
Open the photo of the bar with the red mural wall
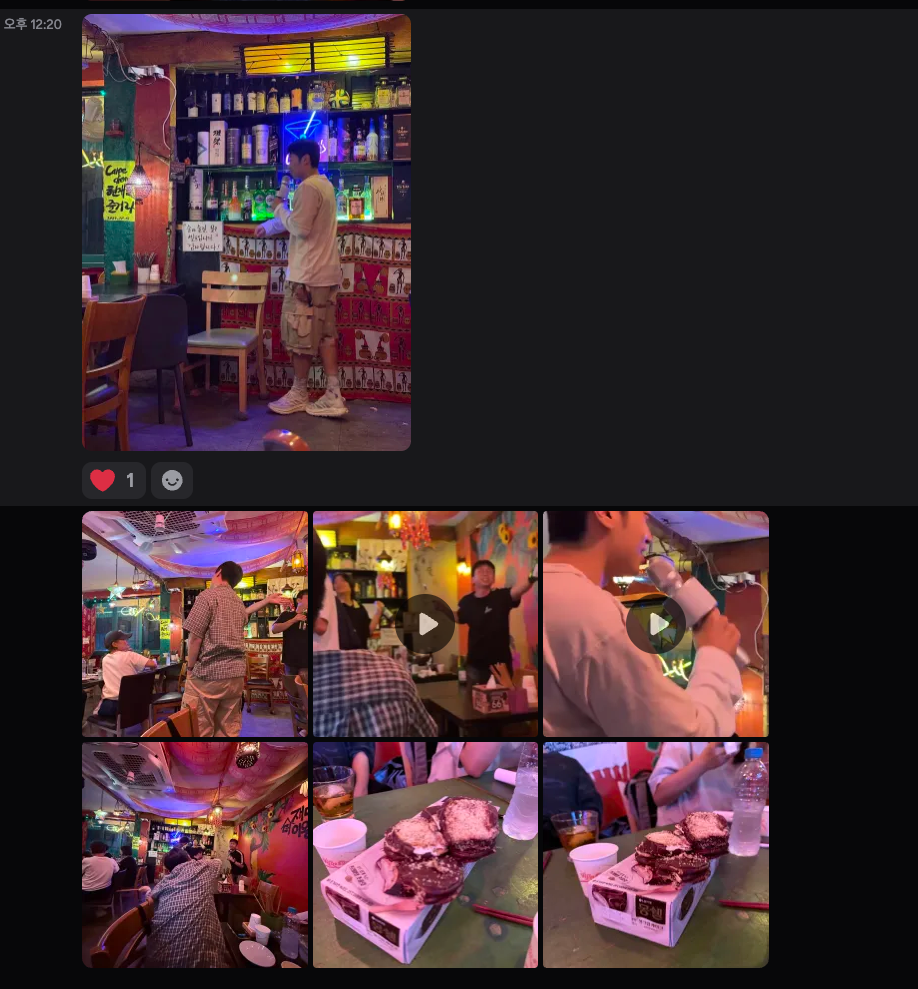tap(194, 855)
